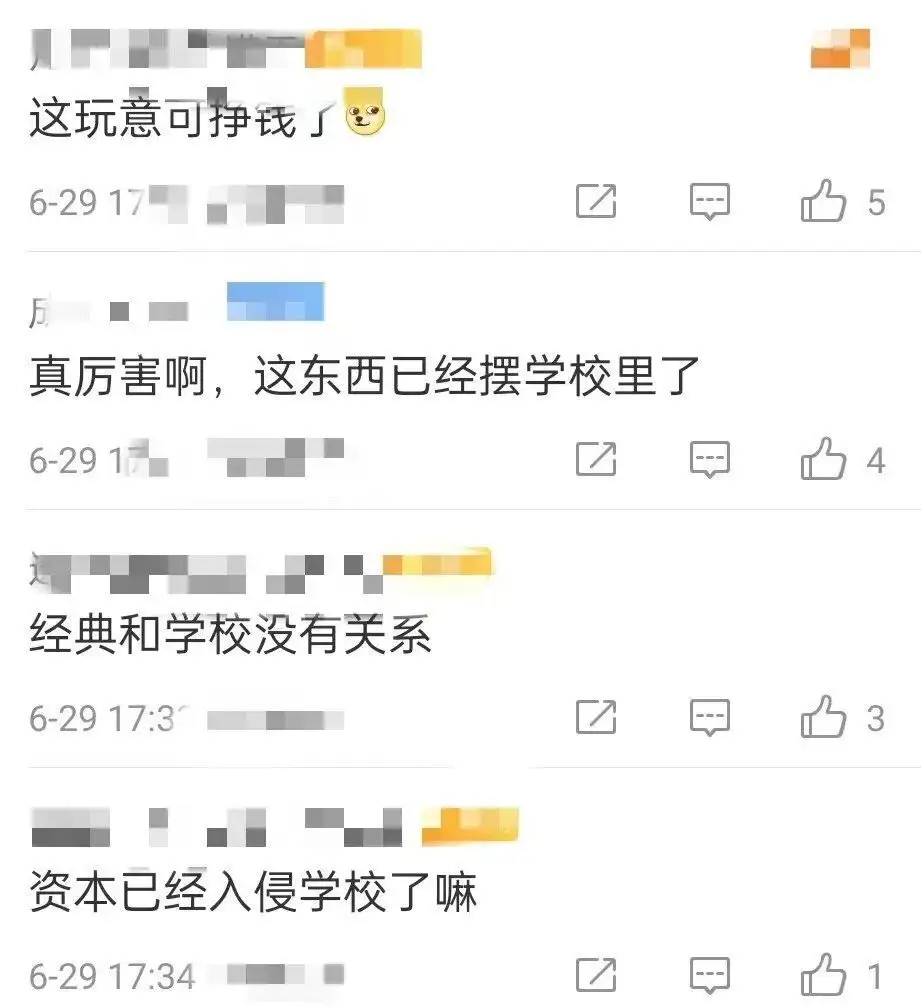Viewport: 921px width, 1007px height.
Task: Repost the comment 资本已经入侵学校了嘛
Action: coord(596,974)
